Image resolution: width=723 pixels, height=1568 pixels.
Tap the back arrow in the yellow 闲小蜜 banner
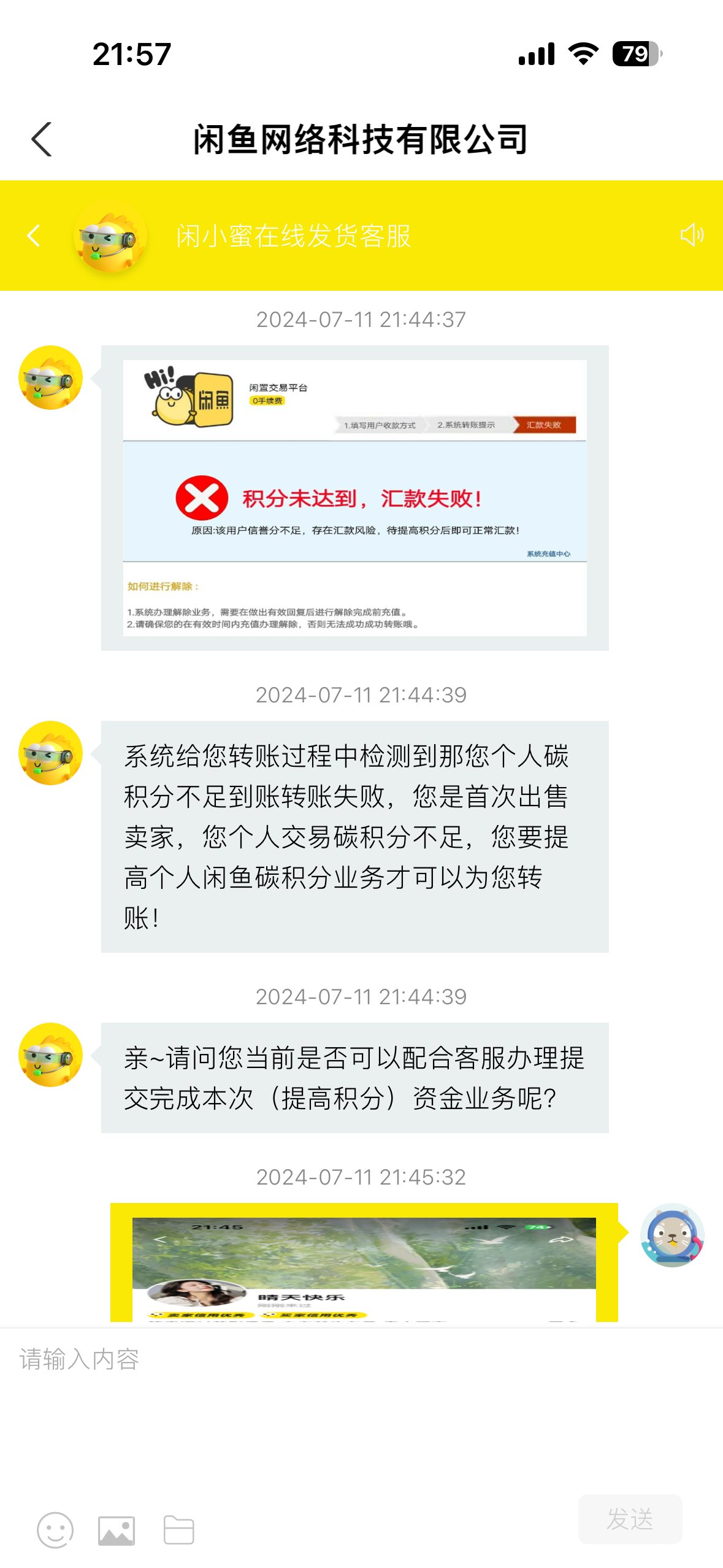pyautogui.click(x=34, y=236)
